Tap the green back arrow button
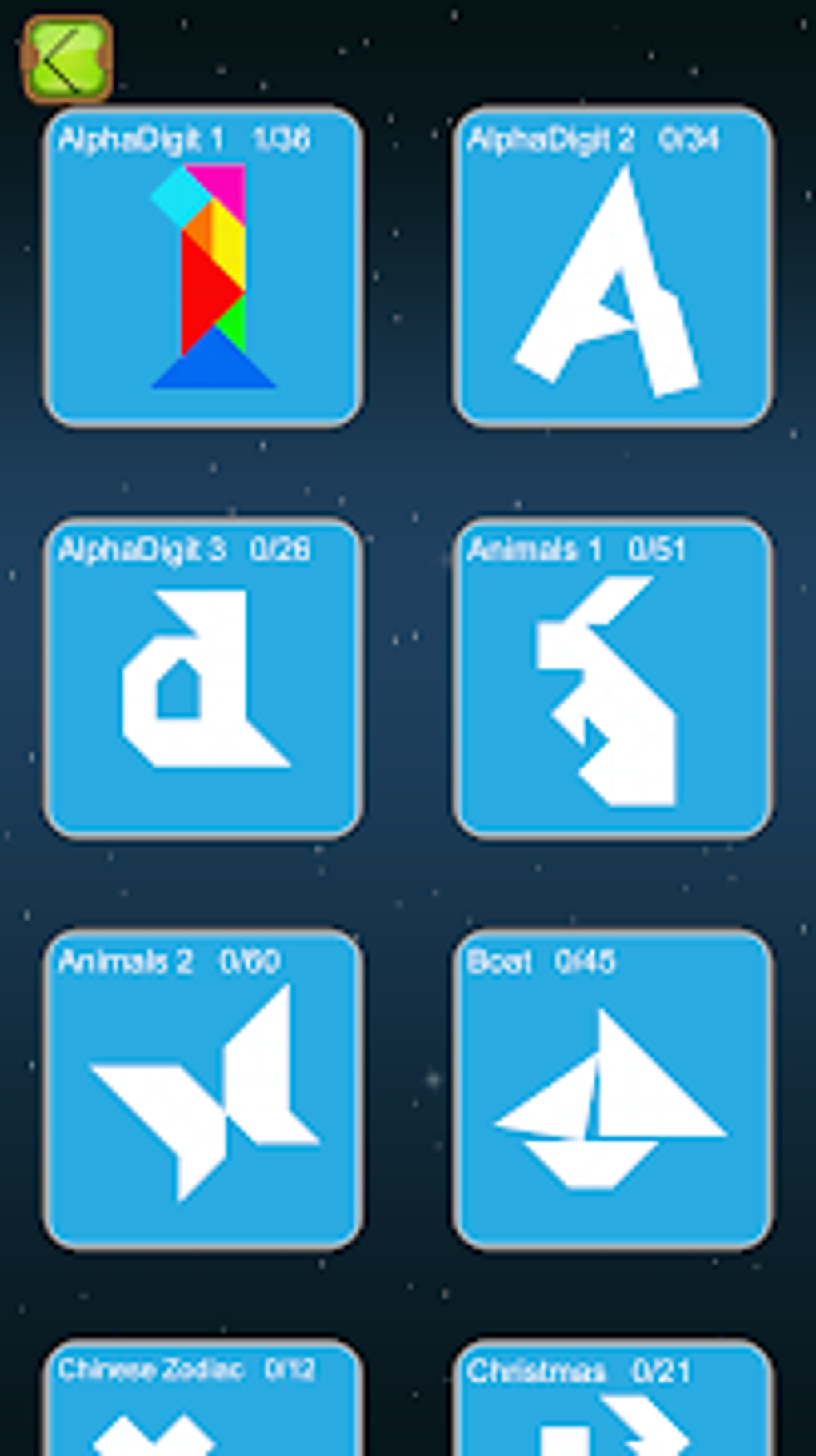This screenshot has height=1456, width=816. click(x=68, y=59)
